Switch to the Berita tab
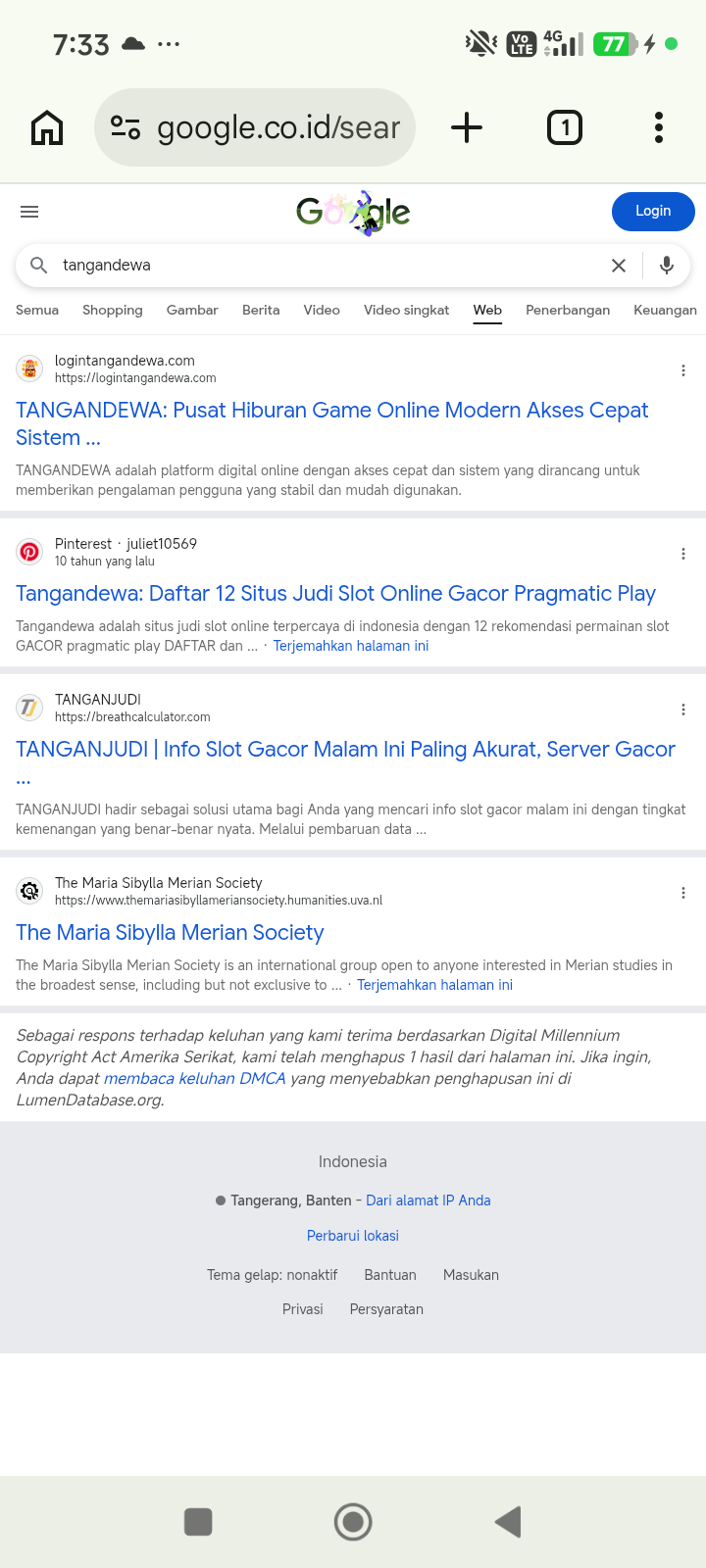Viewport: 706px width, 1568px height. click(x=261, y=310)
